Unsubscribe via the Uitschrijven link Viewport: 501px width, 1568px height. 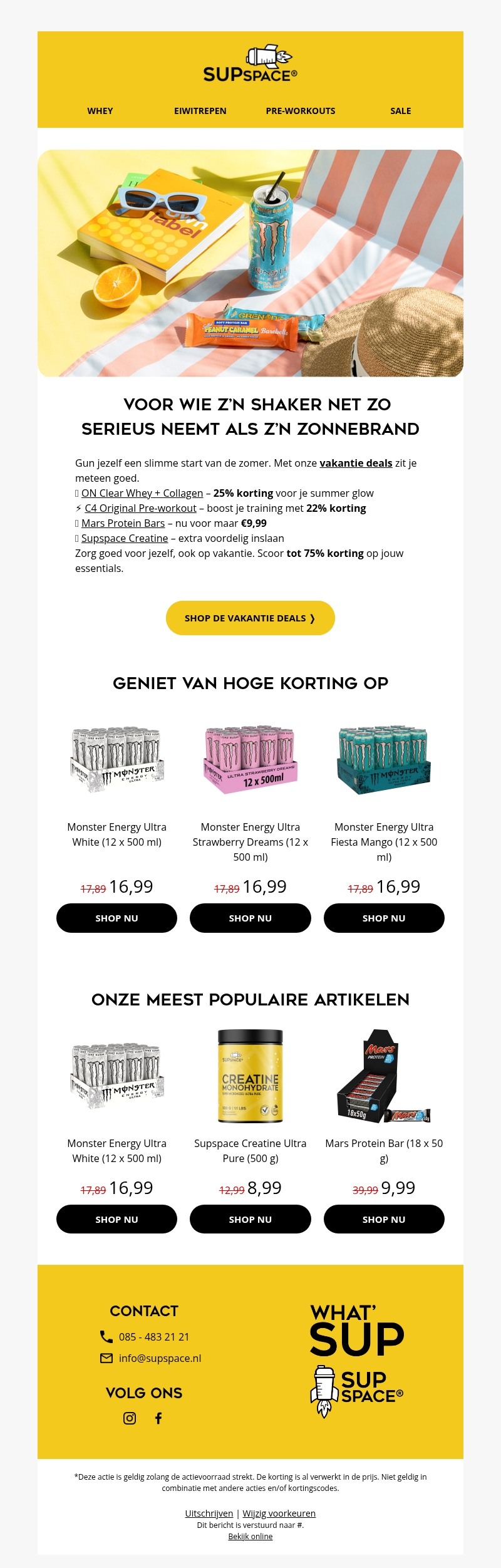click(x=209, y=1513)
